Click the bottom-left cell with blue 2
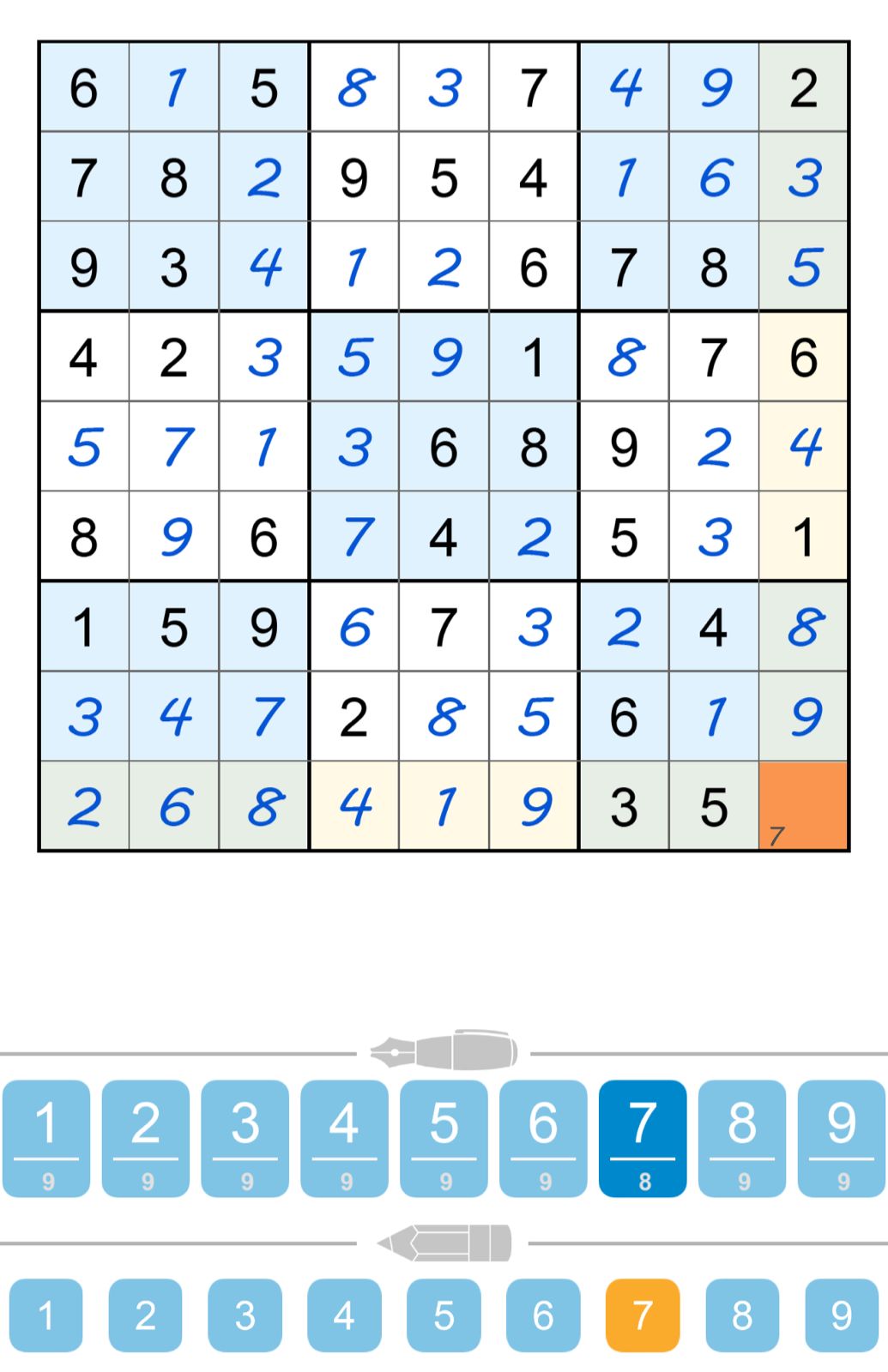This screenshot has width=888, height=1372. click(84, 806)
